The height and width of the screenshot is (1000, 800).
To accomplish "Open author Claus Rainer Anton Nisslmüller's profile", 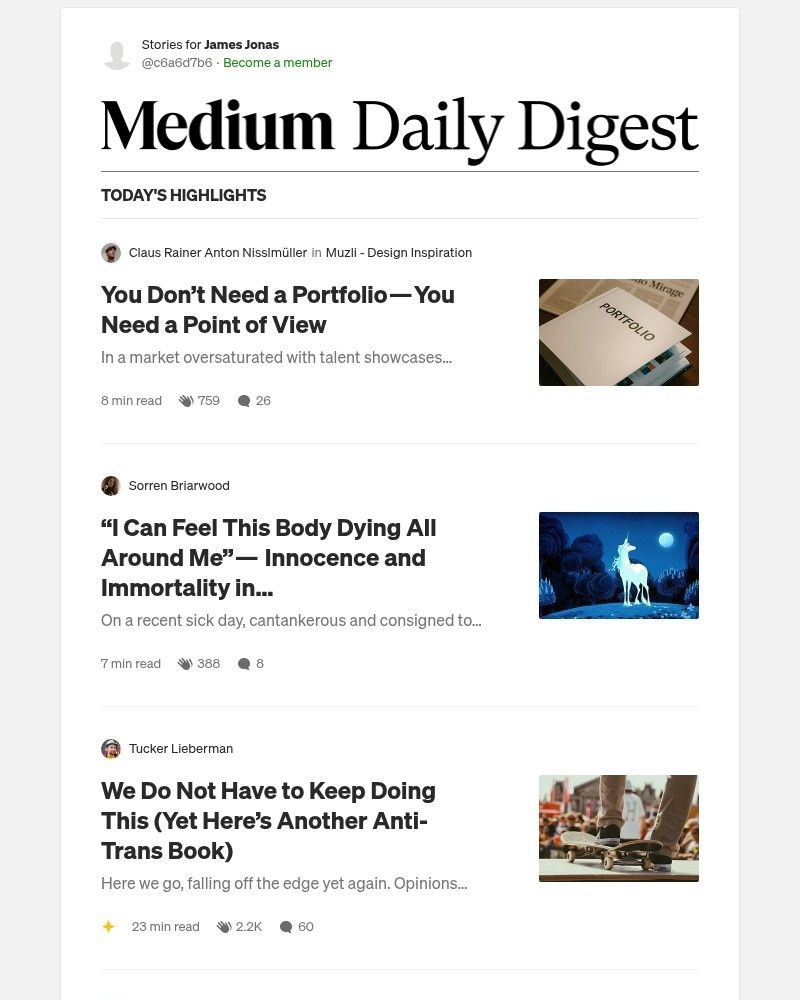I will pos(217,253).
